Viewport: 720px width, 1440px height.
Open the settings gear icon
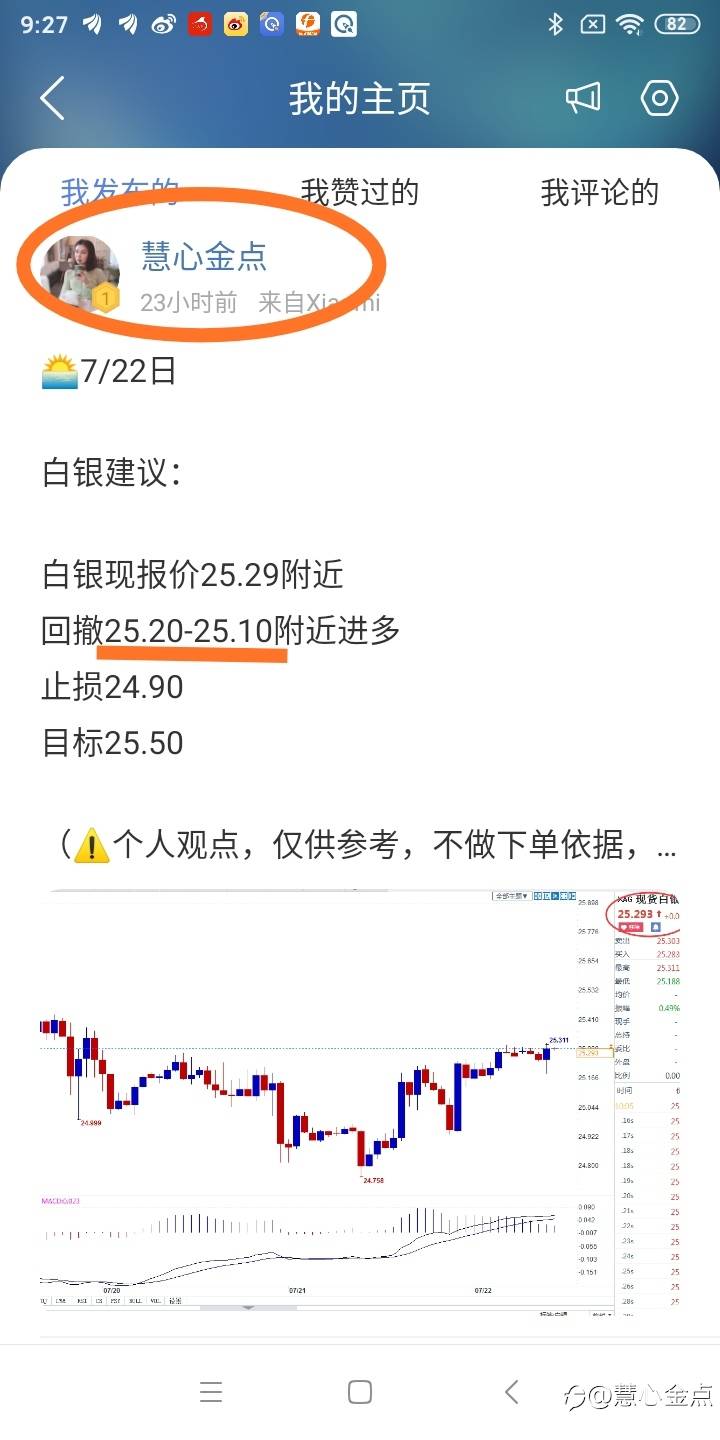coord(660,98)
